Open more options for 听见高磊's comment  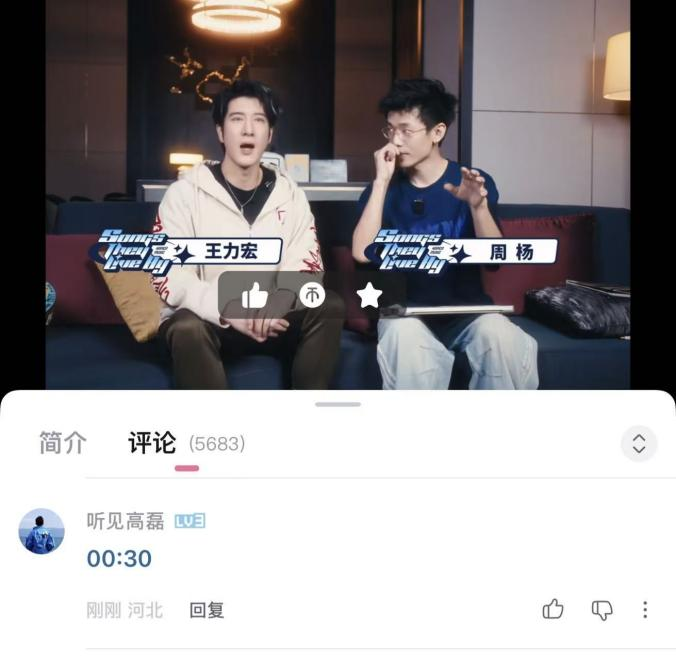[x=645, y=609]
